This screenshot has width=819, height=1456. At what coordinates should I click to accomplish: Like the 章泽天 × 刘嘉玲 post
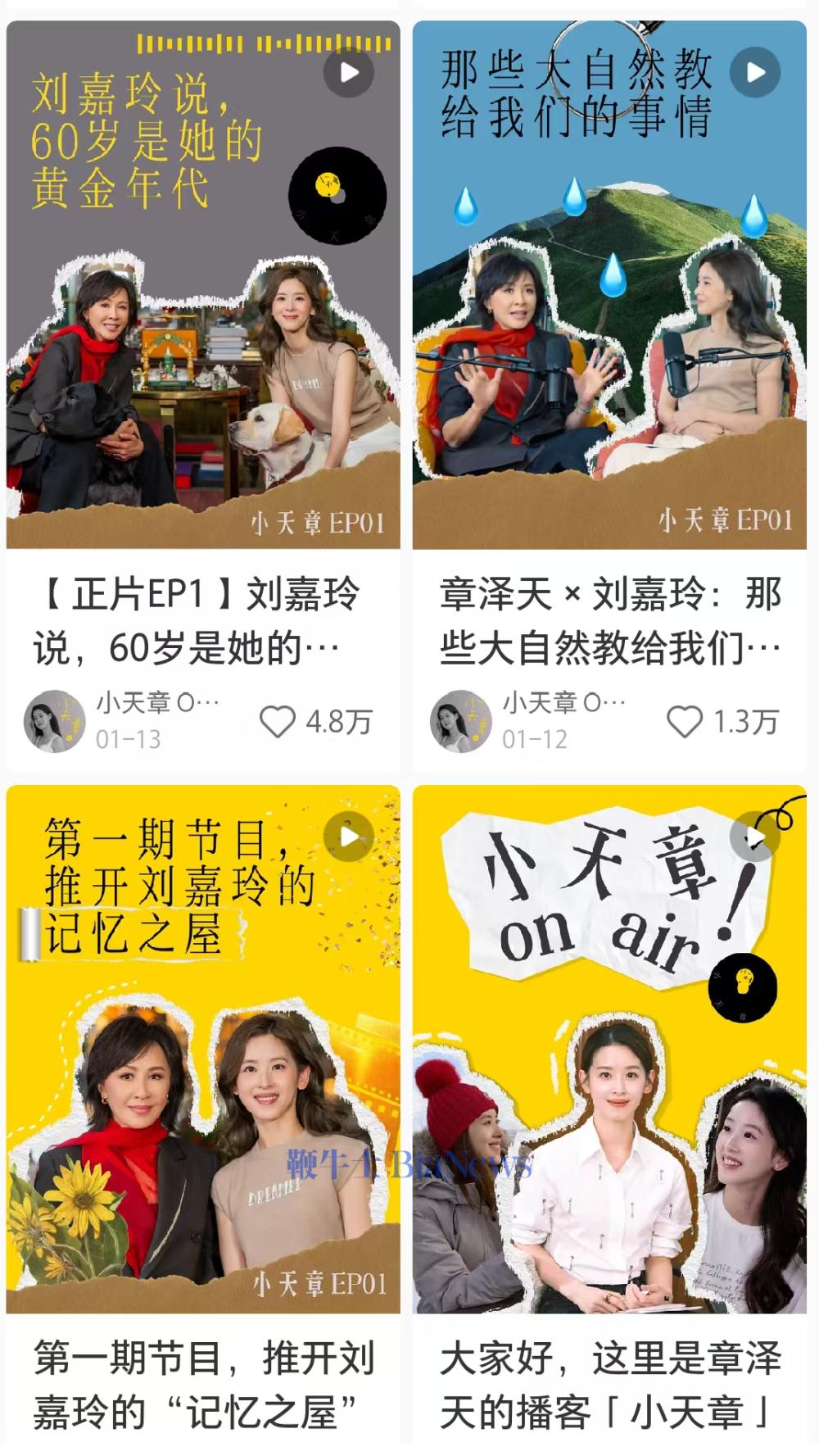pyautogui.click(x=684, y=722)
